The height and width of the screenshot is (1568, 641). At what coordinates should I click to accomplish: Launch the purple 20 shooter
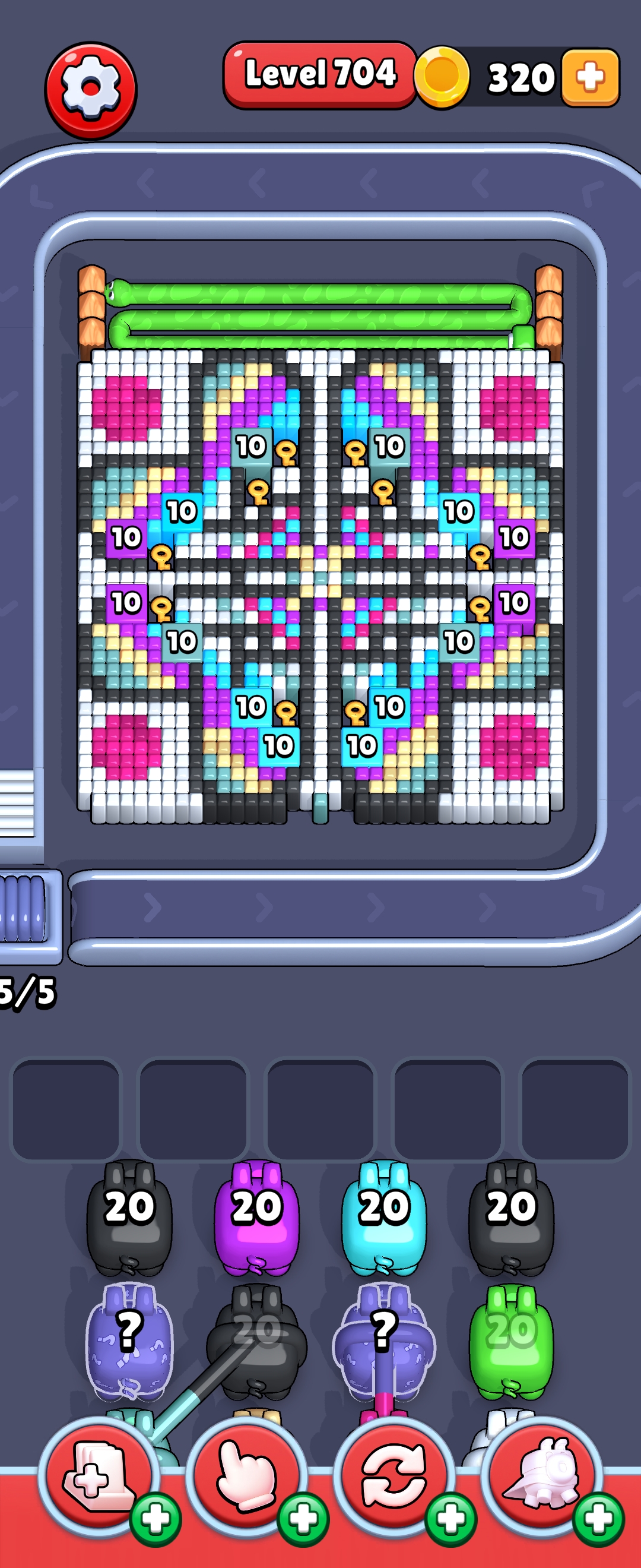[256, 1218]
